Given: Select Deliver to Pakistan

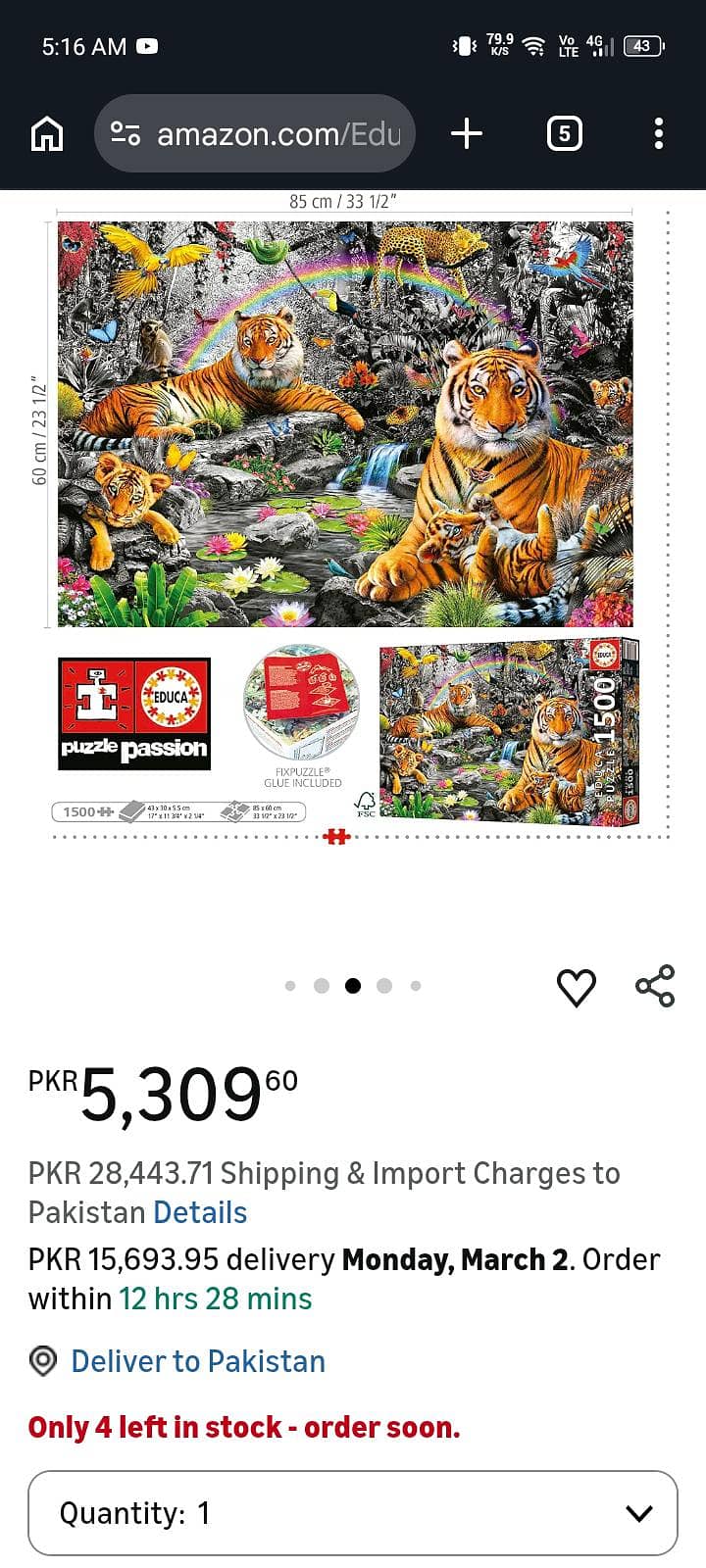Looking at the screenshot, I should [196, 1361].
